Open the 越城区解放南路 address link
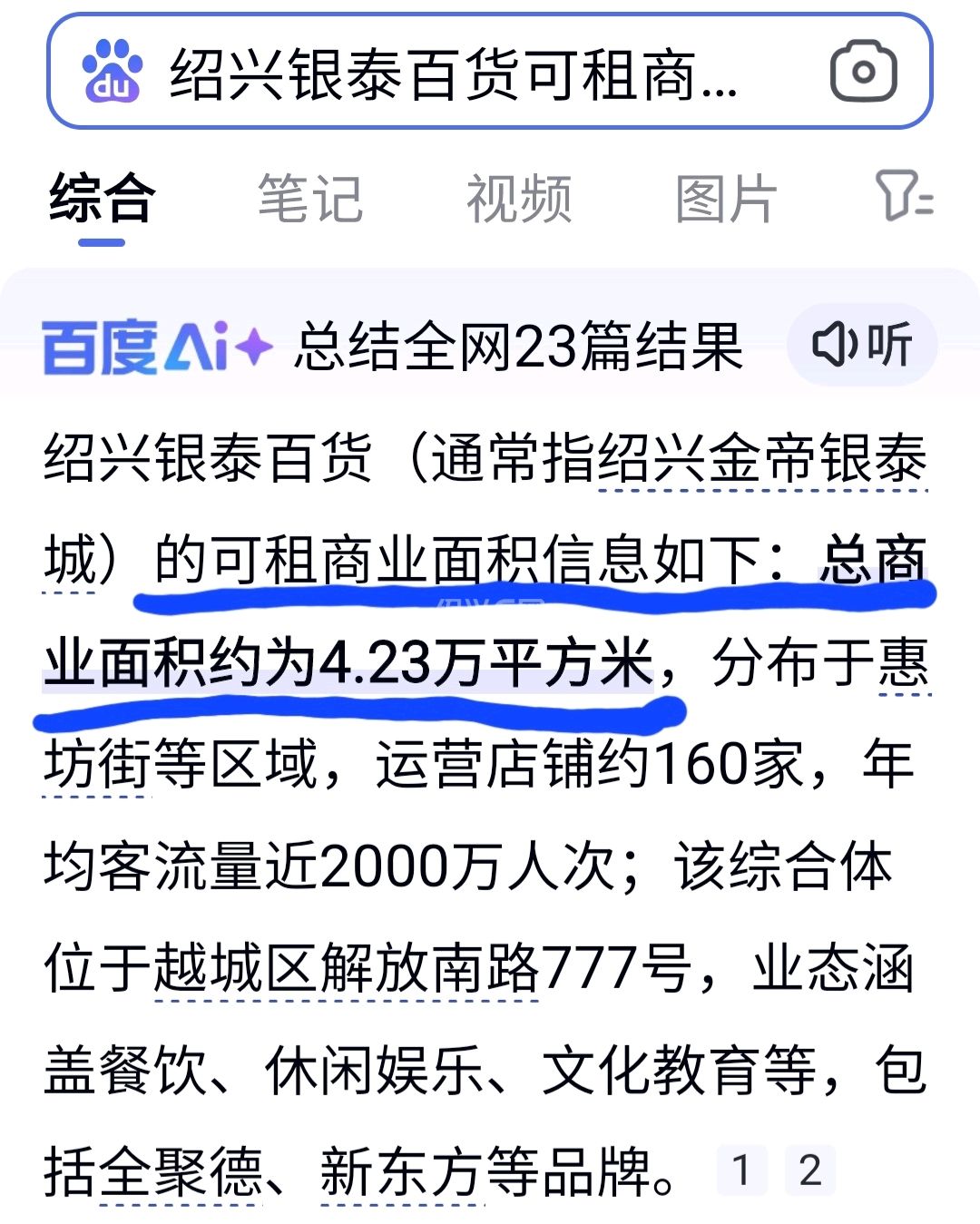This screenshot has height=1224, width=980. click(x=345, y=969)
